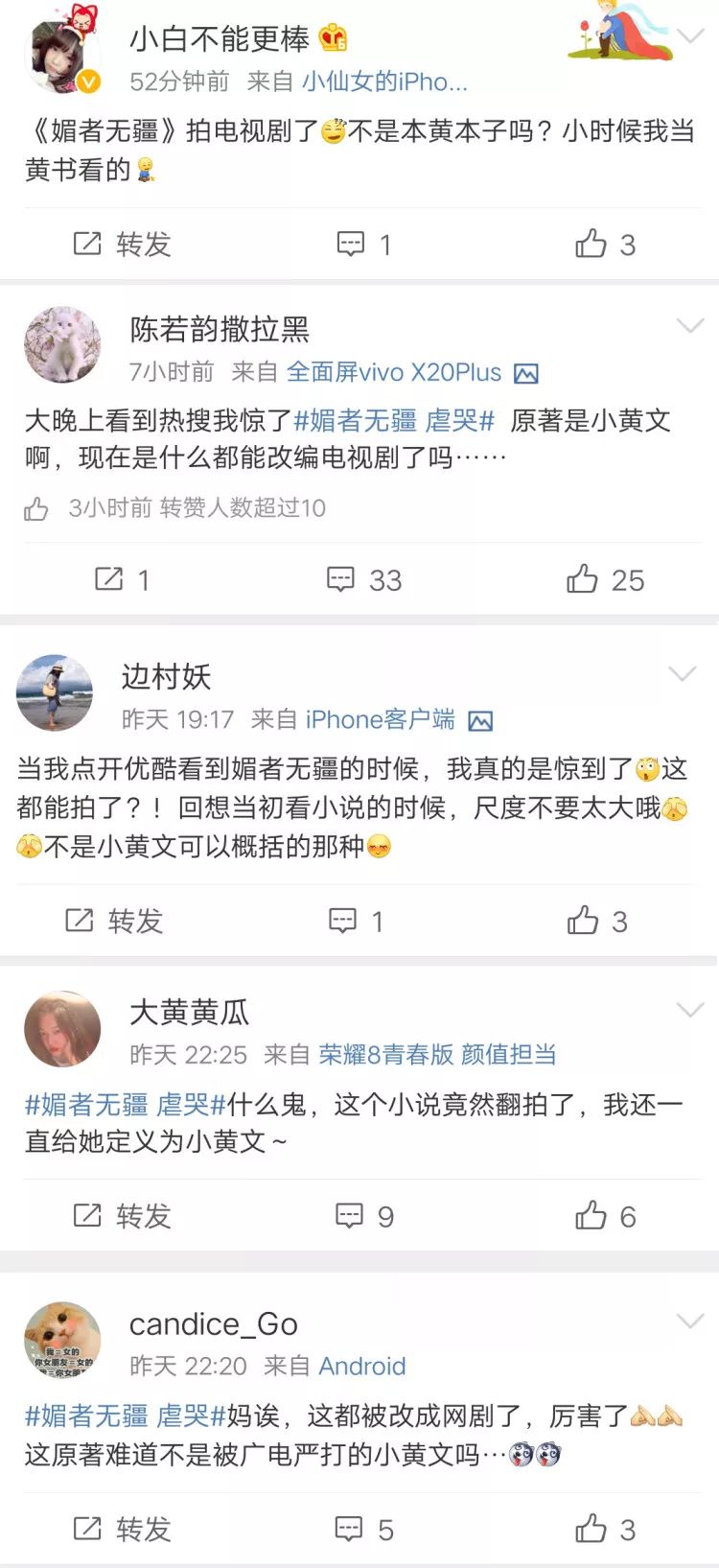Image resolution: width=719 pixels, height=1568 pixels.
Task: Like 大黄黄瓜's post with 6 likes
Action: pyautogui.click(x=604, y=1217)
